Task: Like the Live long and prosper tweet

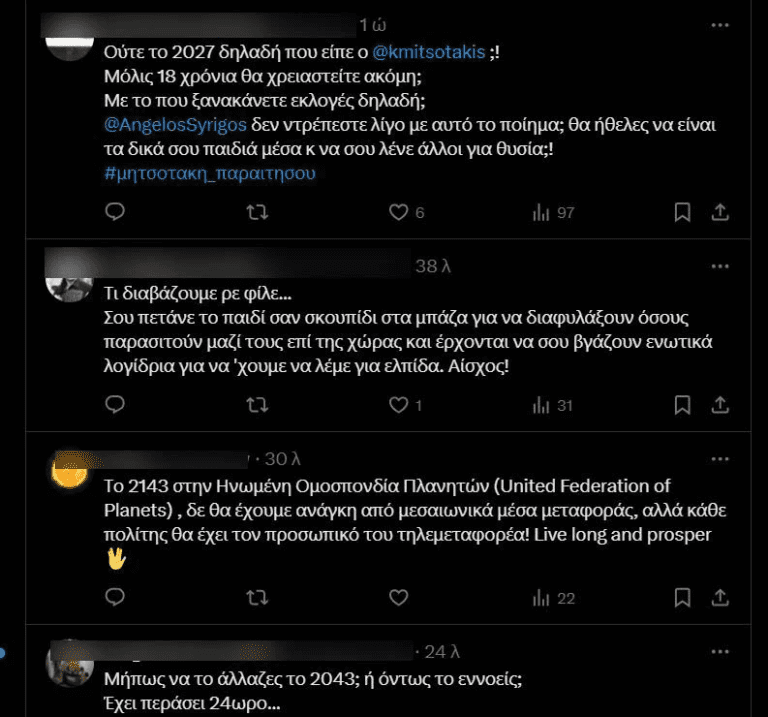Action: pos(399,598)
